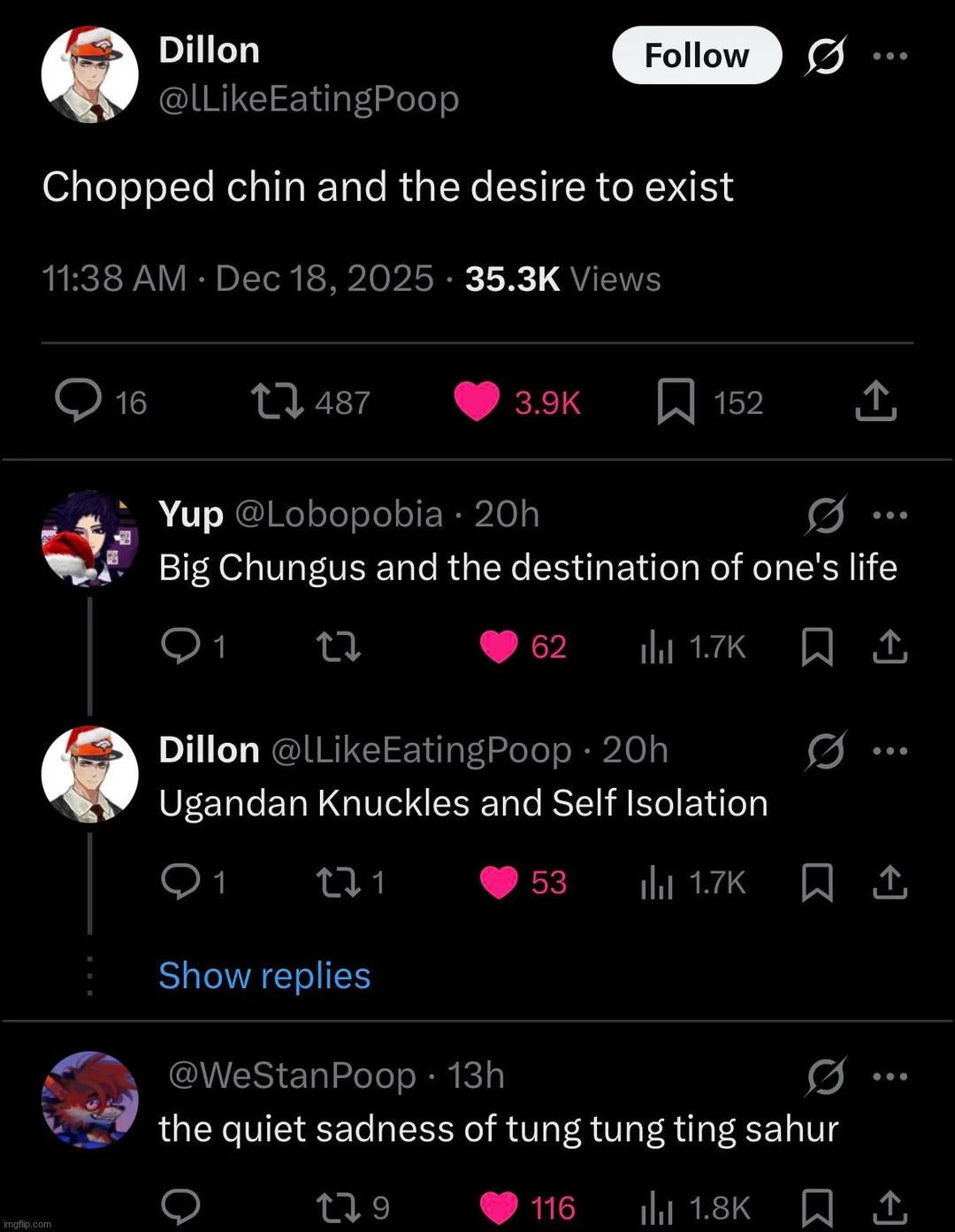The image size is (955, 1232).
Task: Open more options on Yup's reply
Action: [x=890, y=514]
